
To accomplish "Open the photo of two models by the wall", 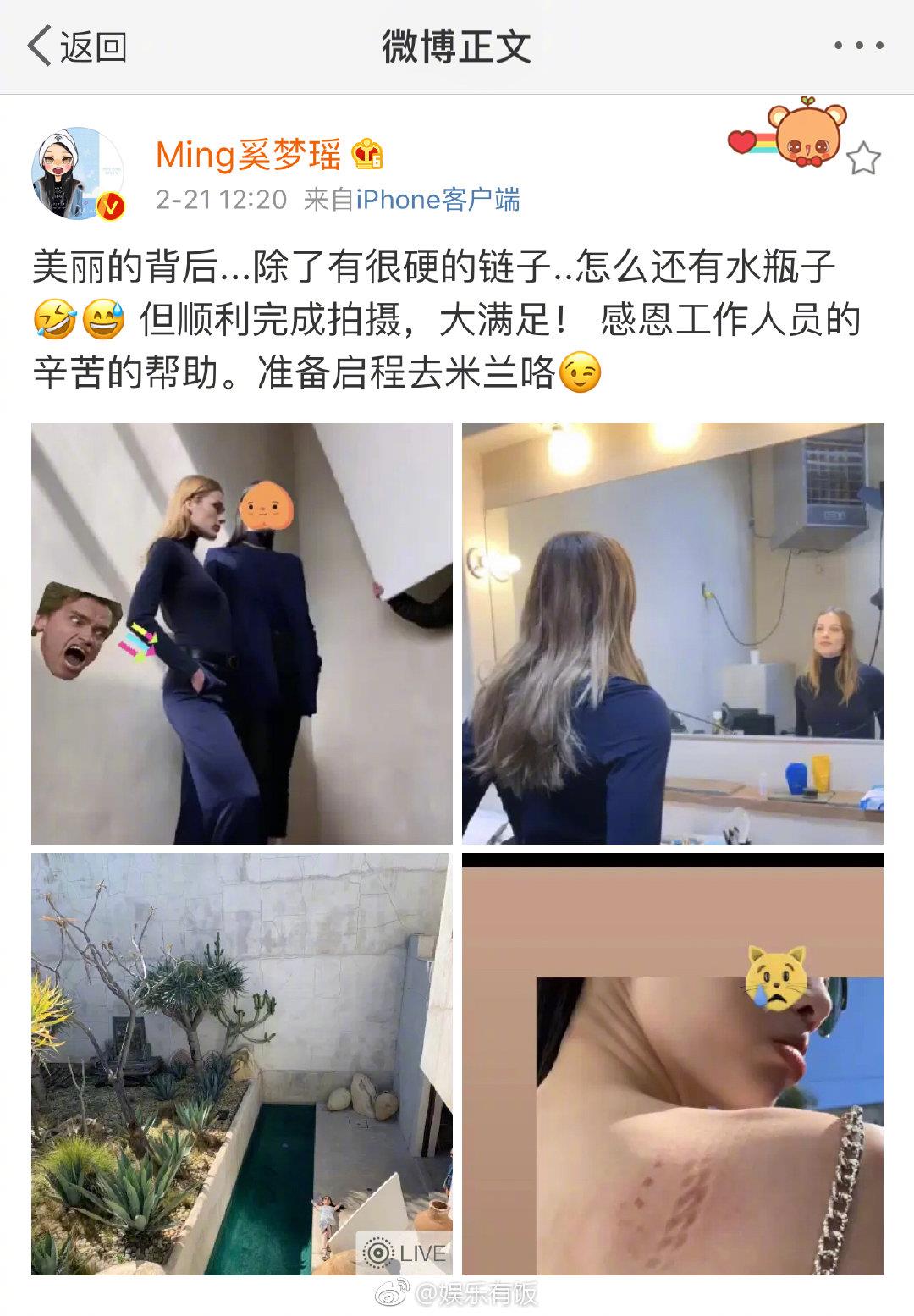I will 242,633.
